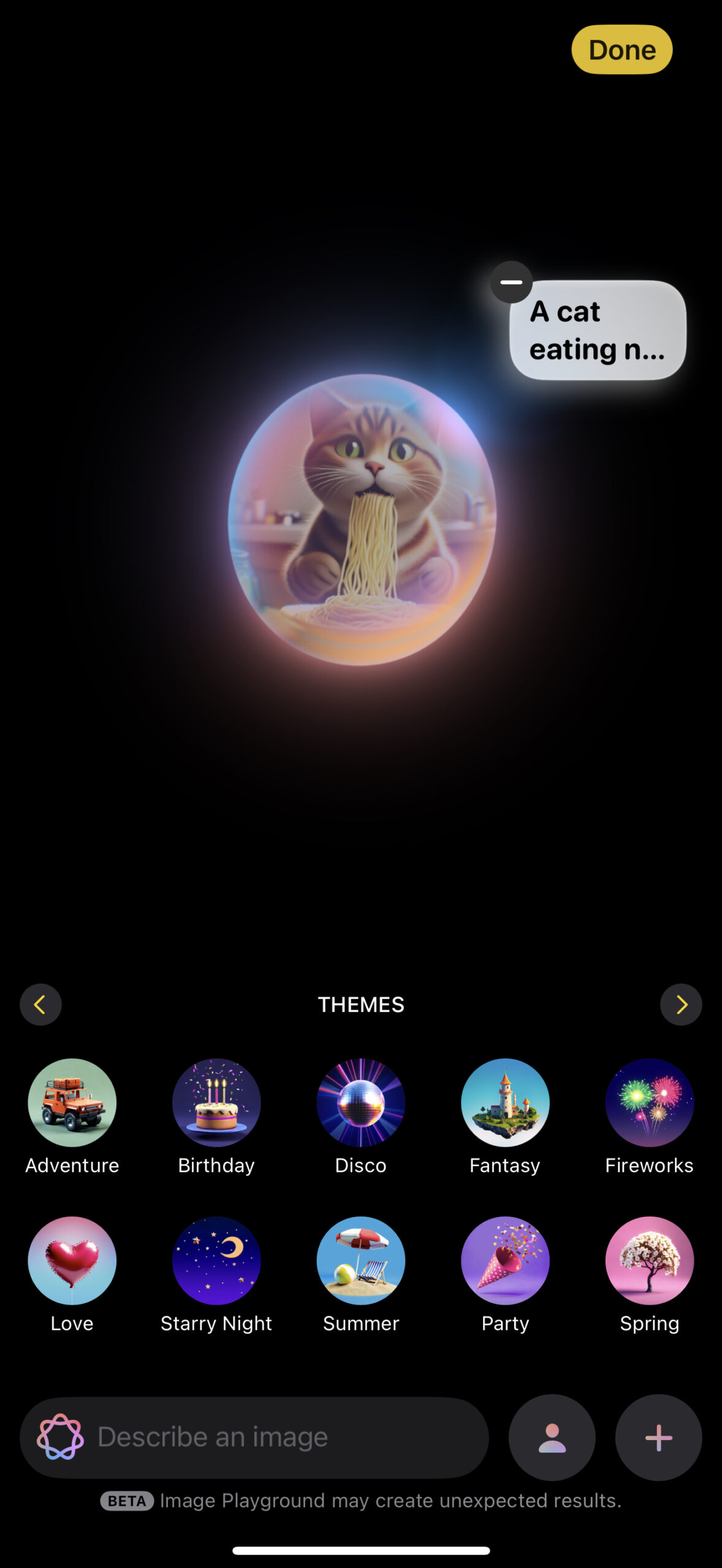Tap the plus button to add a photo
The height and width of the screenshot is (1568, 722).
click(658, 1437)
